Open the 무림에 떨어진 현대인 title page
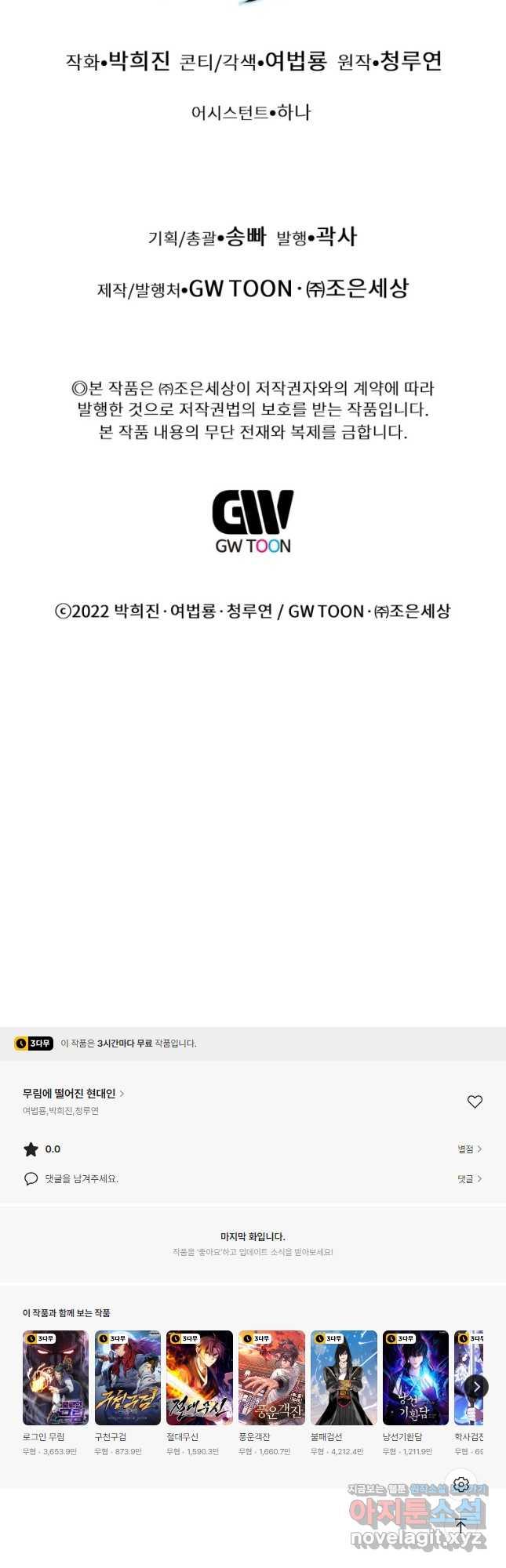Image resolution: width=506 pixels, height=1568 pixels. coord(73,1093)
